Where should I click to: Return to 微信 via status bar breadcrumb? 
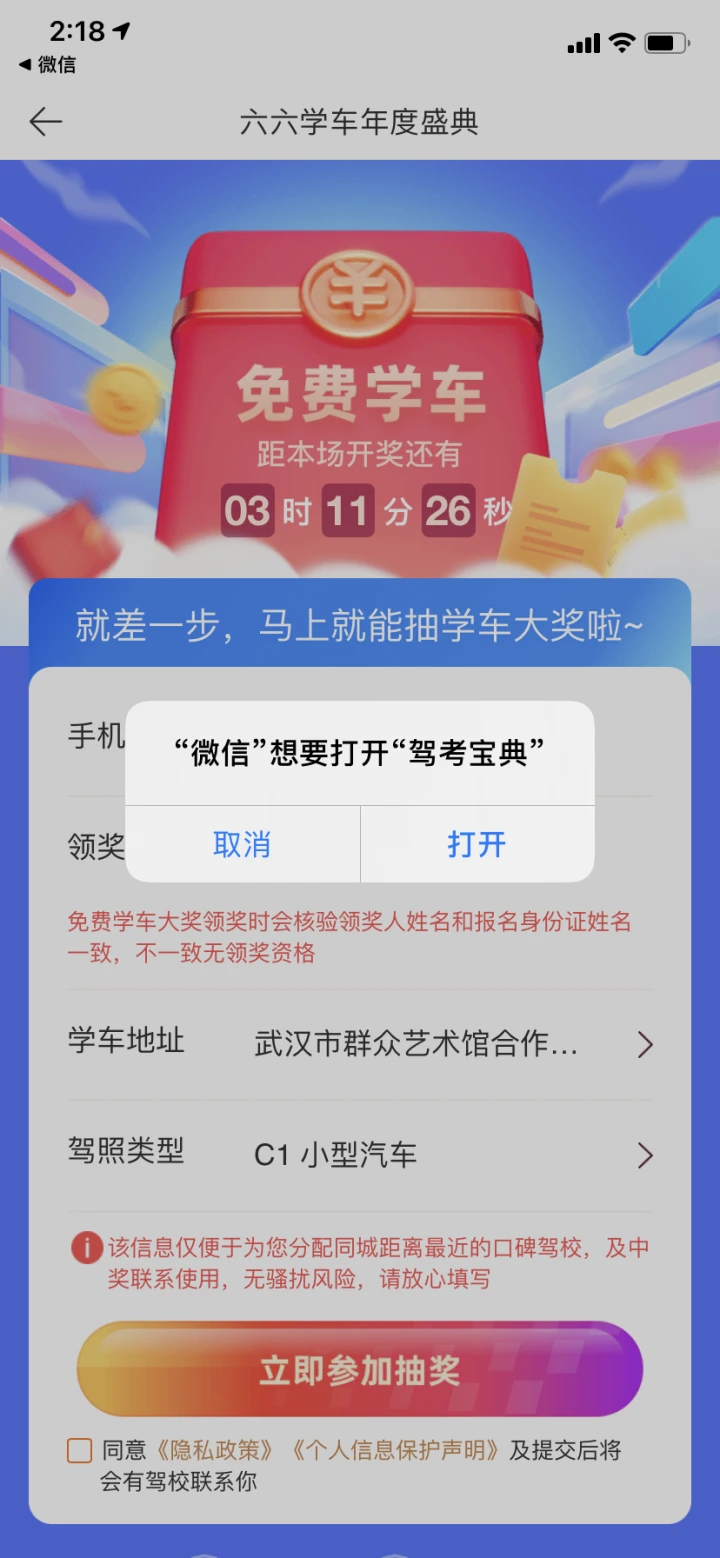pyautogui.click(x=48, y=65)
